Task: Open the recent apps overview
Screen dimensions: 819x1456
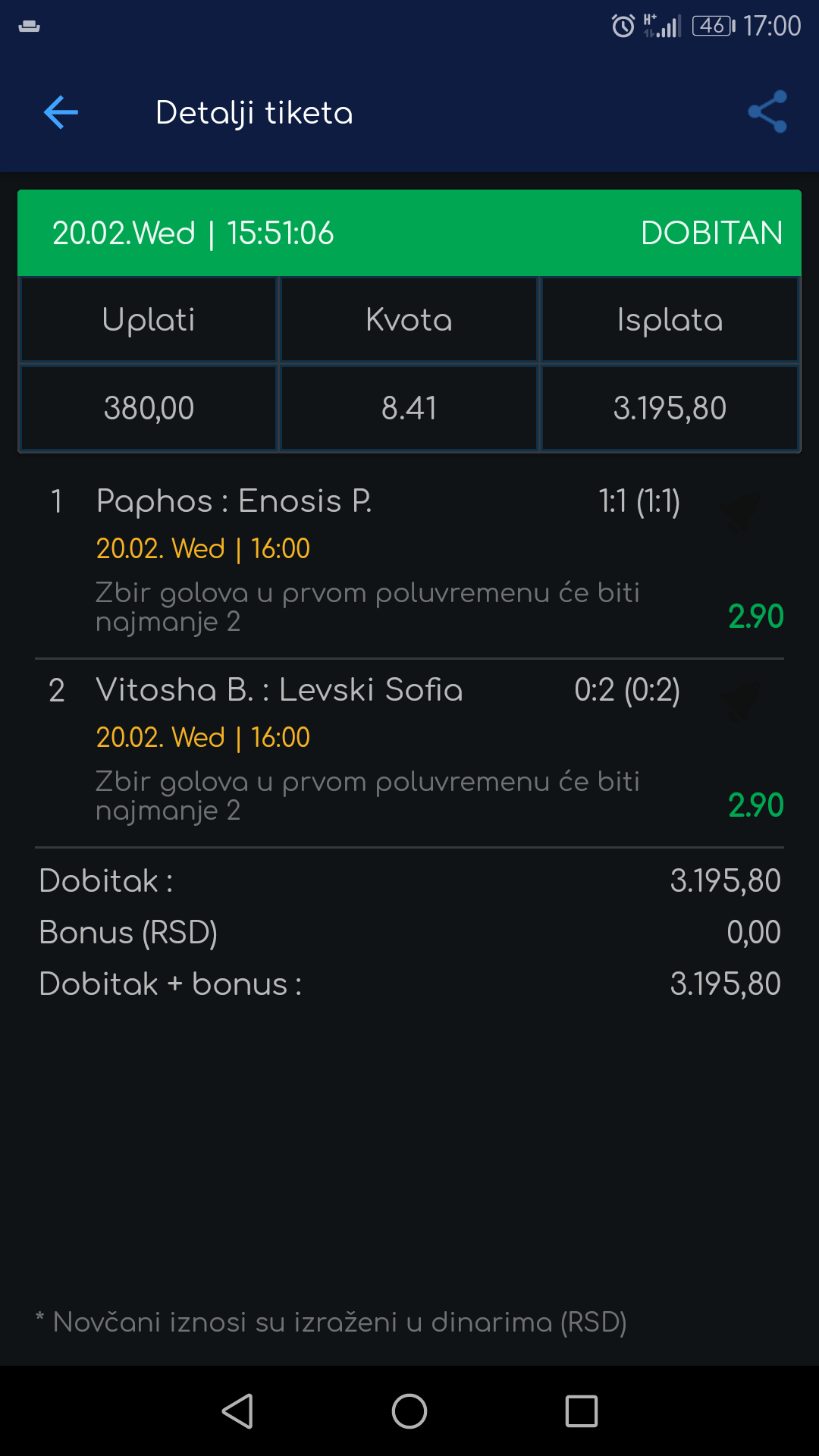Action: [582, 1411]
